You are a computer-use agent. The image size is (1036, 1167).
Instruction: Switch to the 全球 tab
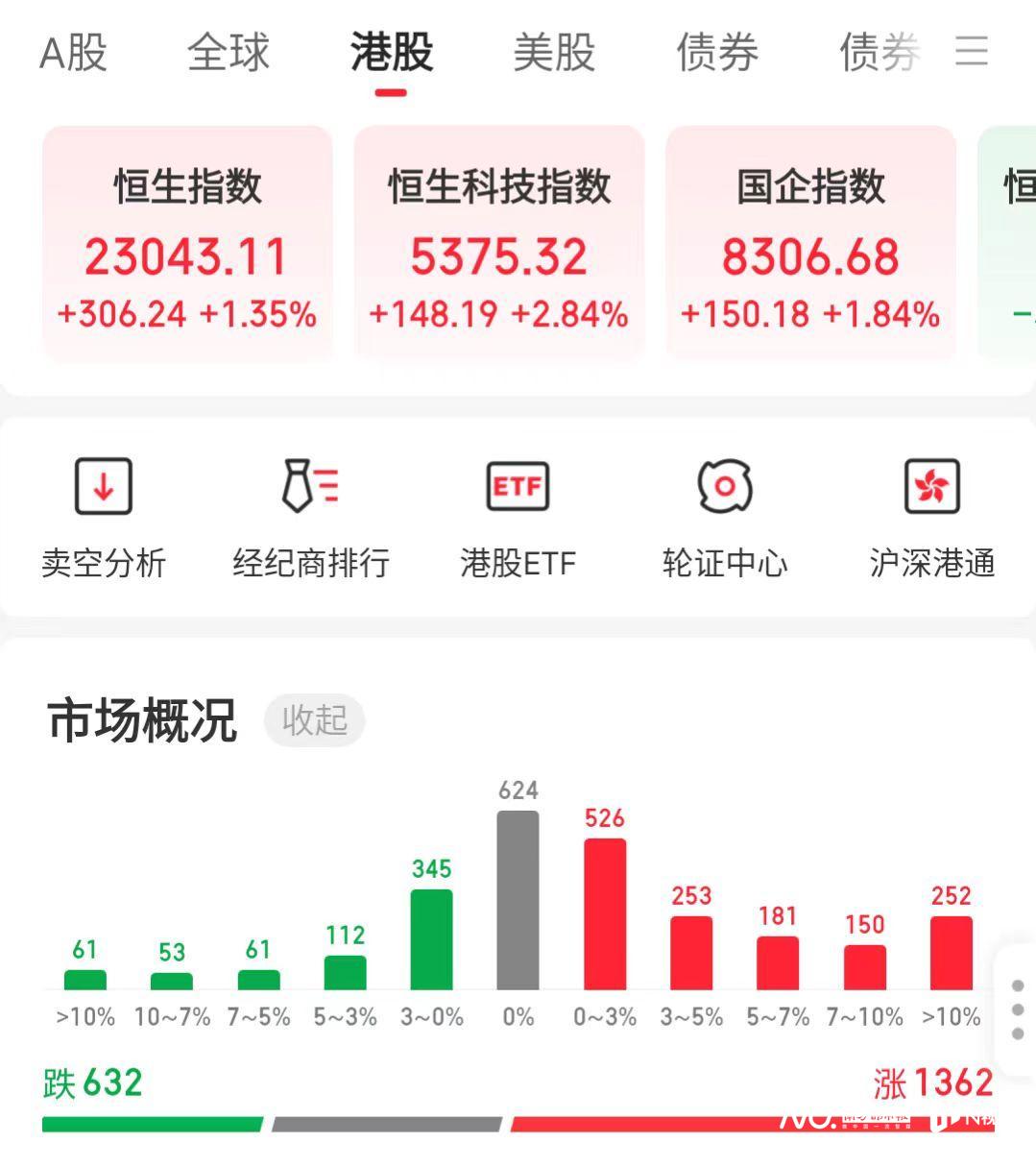click(x=229, y=53)
